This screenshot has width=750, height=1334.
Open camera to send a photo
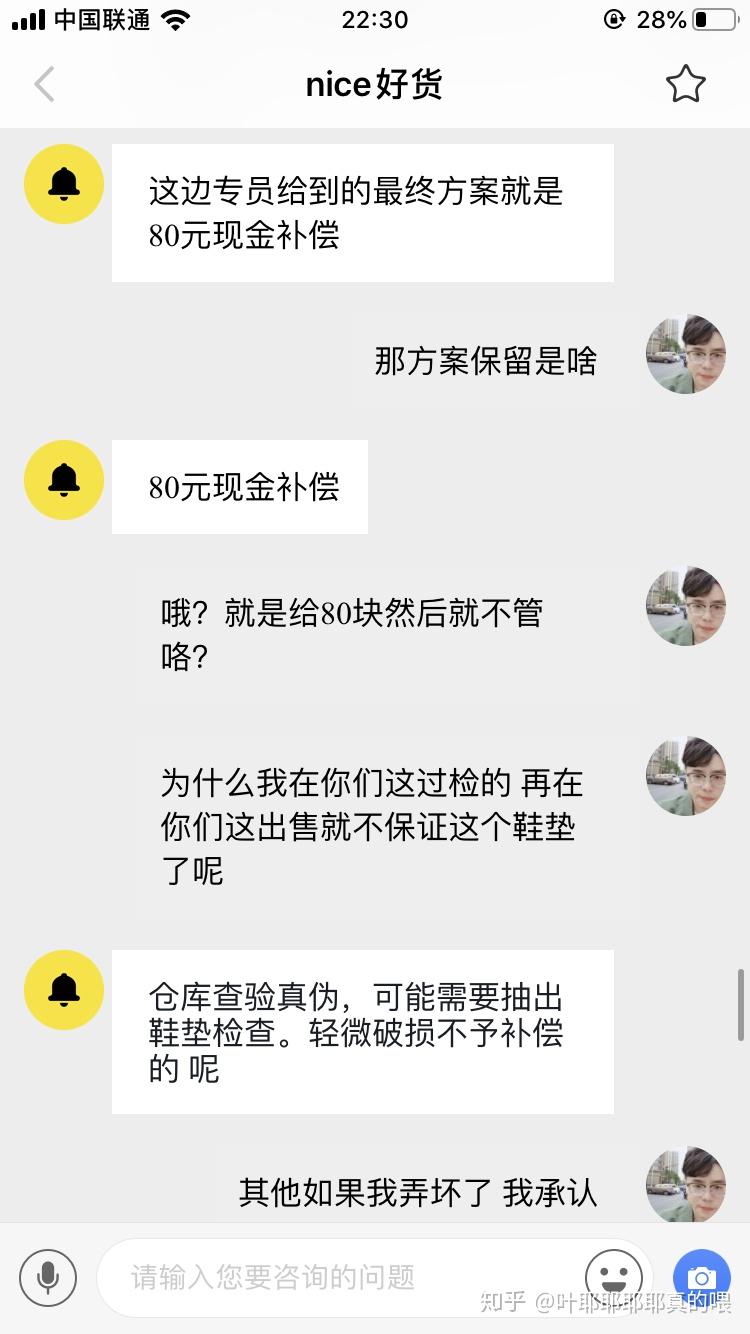tap(701, 1277)
